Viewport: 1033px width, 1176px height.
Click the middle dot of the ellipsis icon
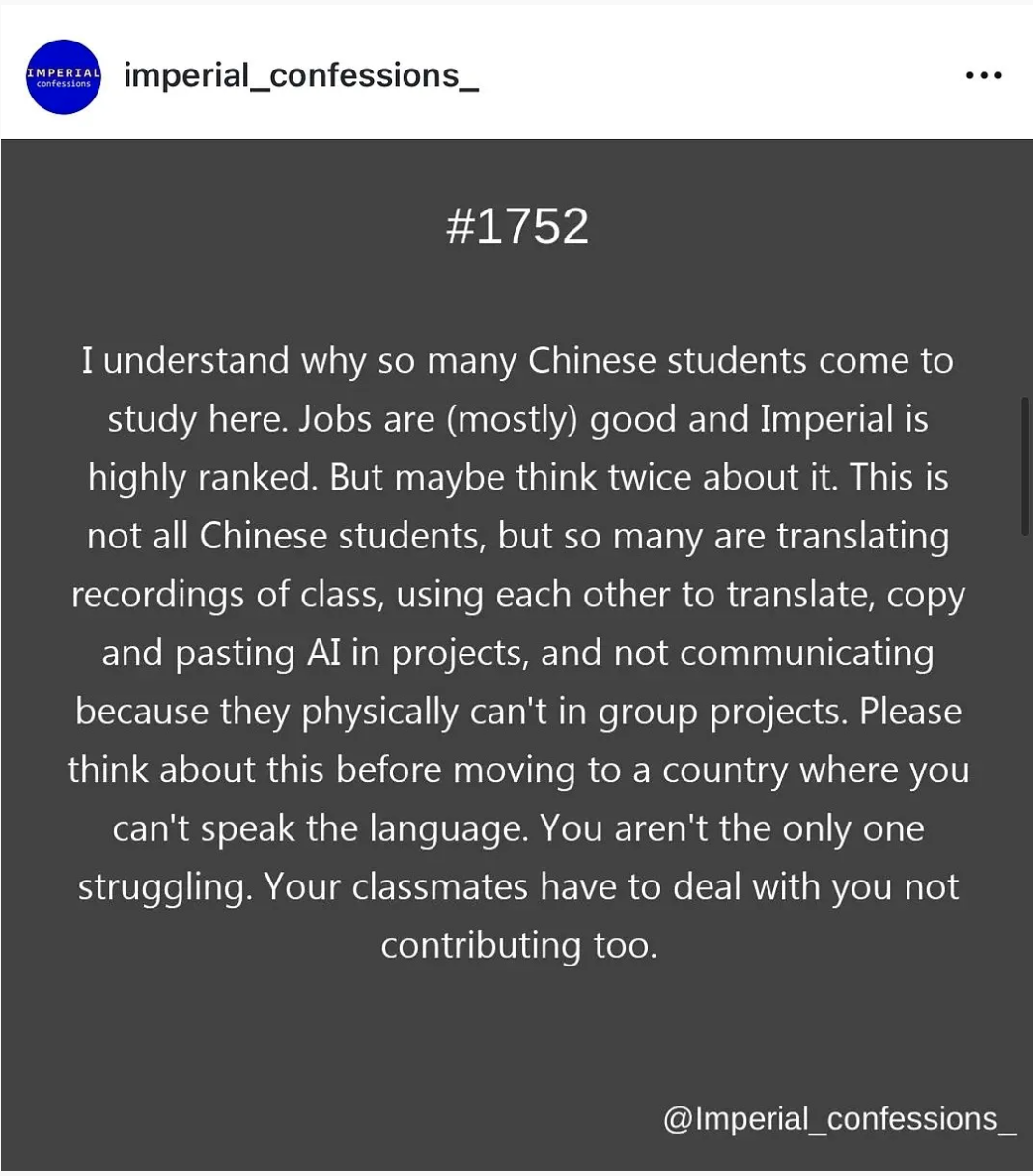(x=983, y=75)
